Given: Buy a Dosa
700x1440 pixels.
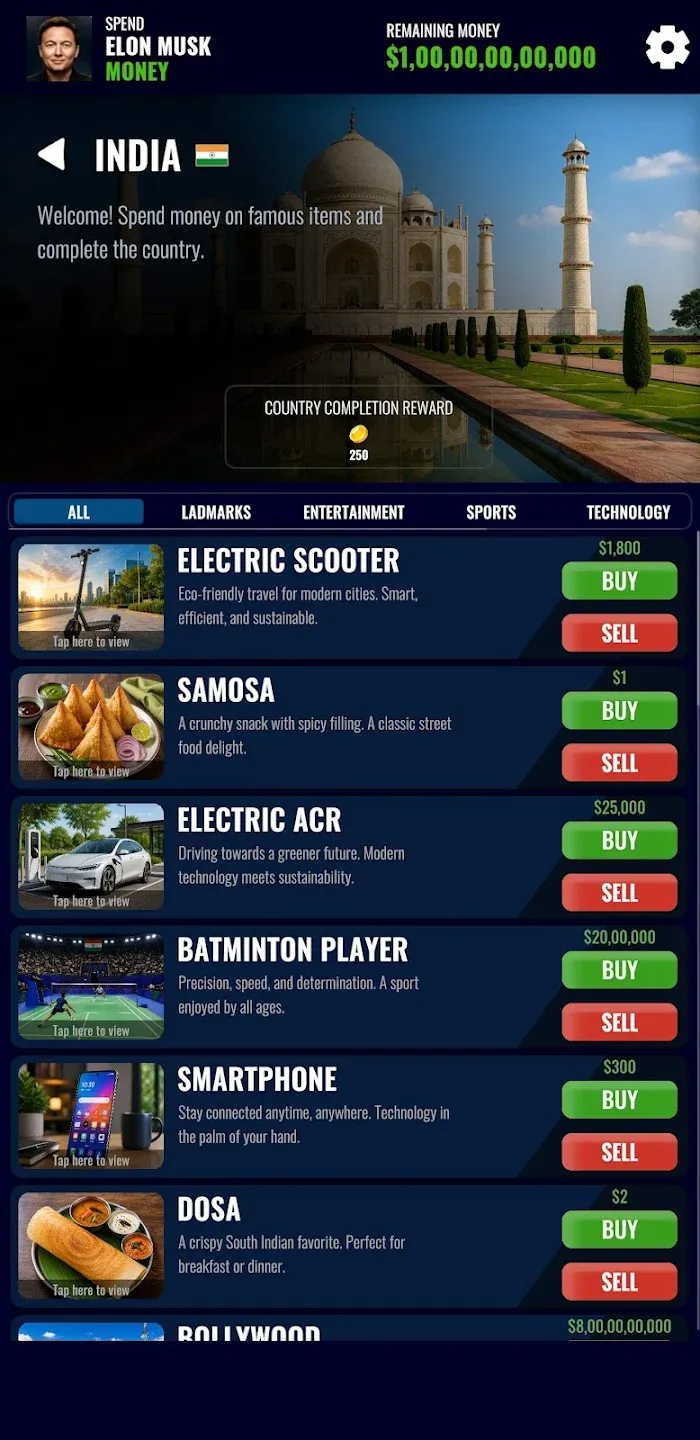Looking at the screenshot, I should tap(620, 1230).
